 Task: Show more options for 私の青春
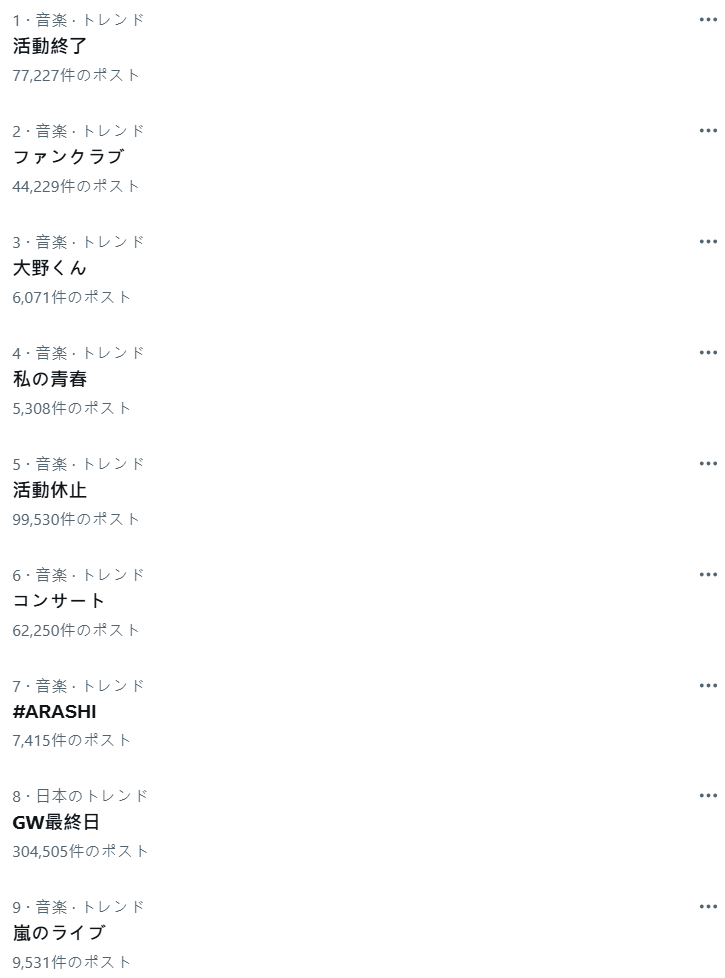pyautogui.click(x=708, y=353)
